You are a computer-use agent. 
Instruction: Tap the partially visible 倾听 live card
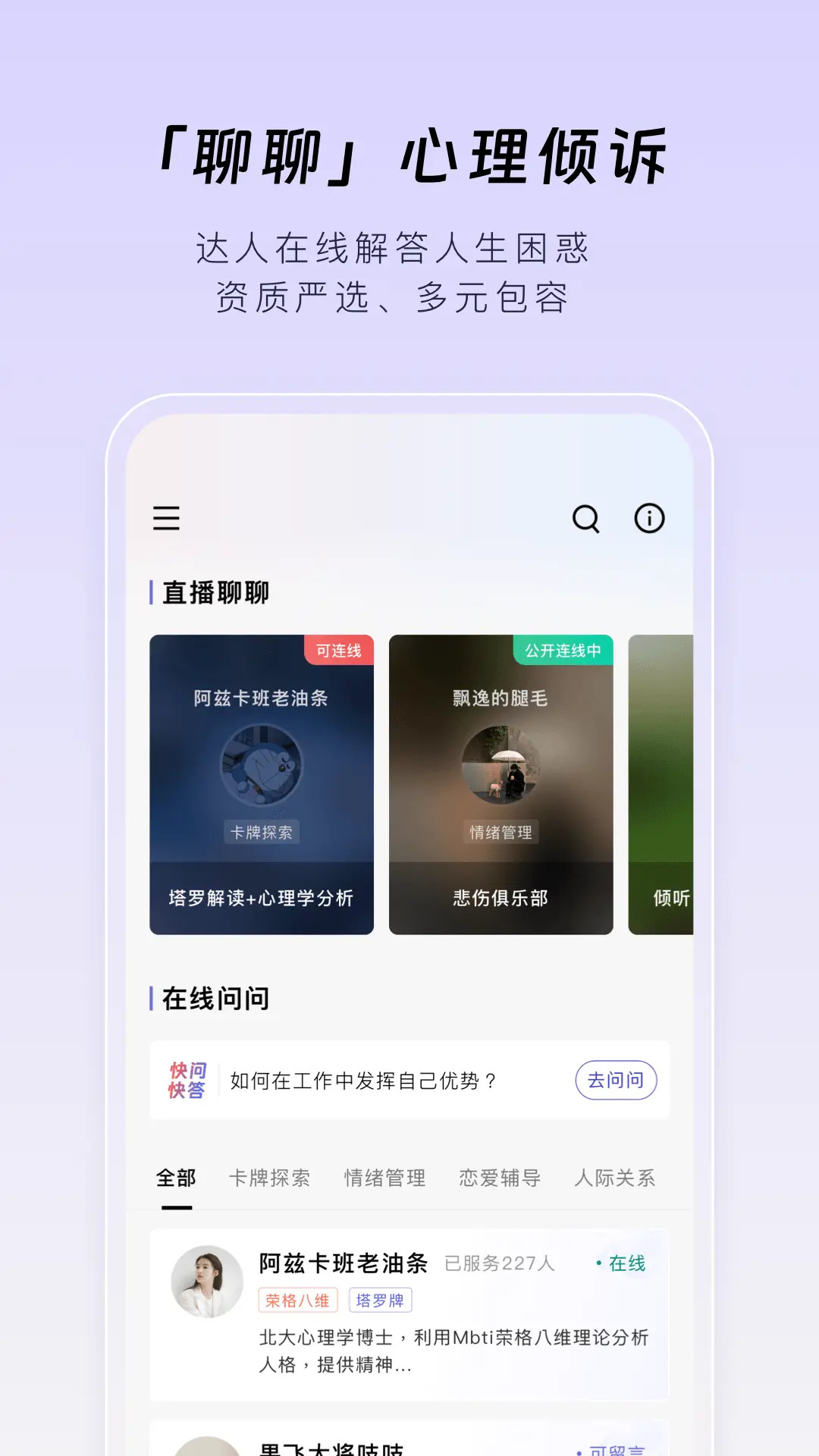coord(667,785)
